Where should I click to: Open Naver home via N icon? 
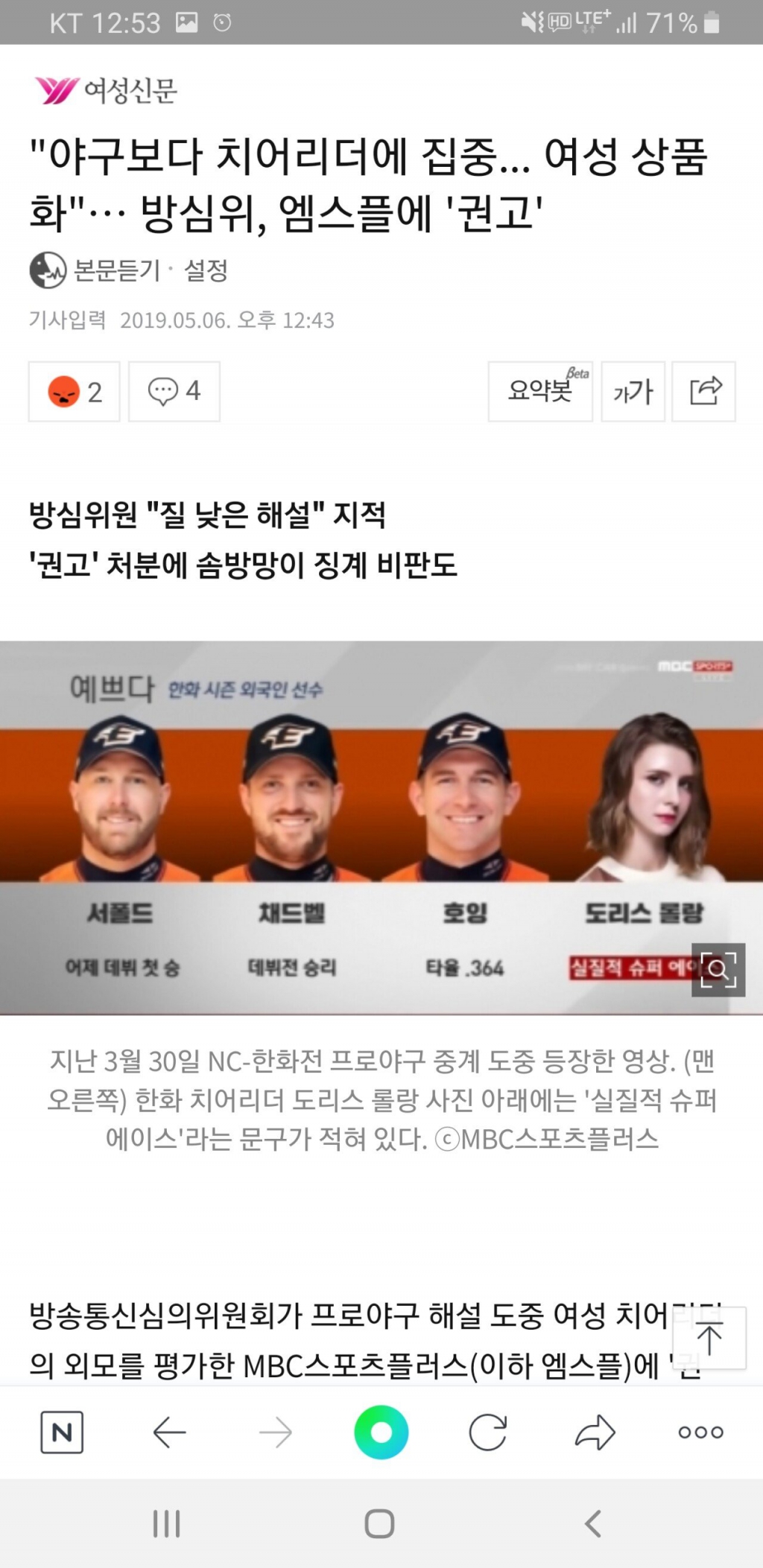(62, 1432)
